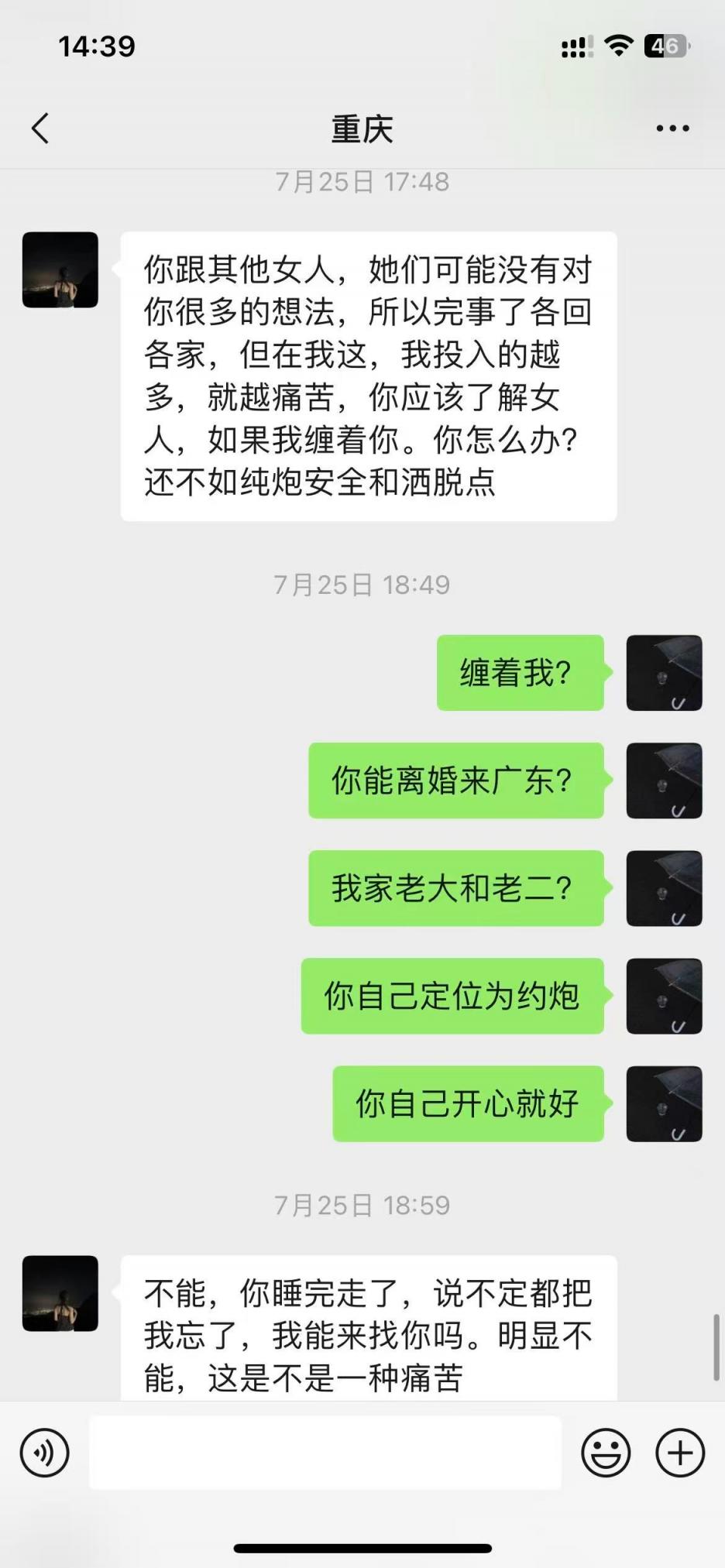Open own avatar beside 缠着我? message

coord(664,673)
